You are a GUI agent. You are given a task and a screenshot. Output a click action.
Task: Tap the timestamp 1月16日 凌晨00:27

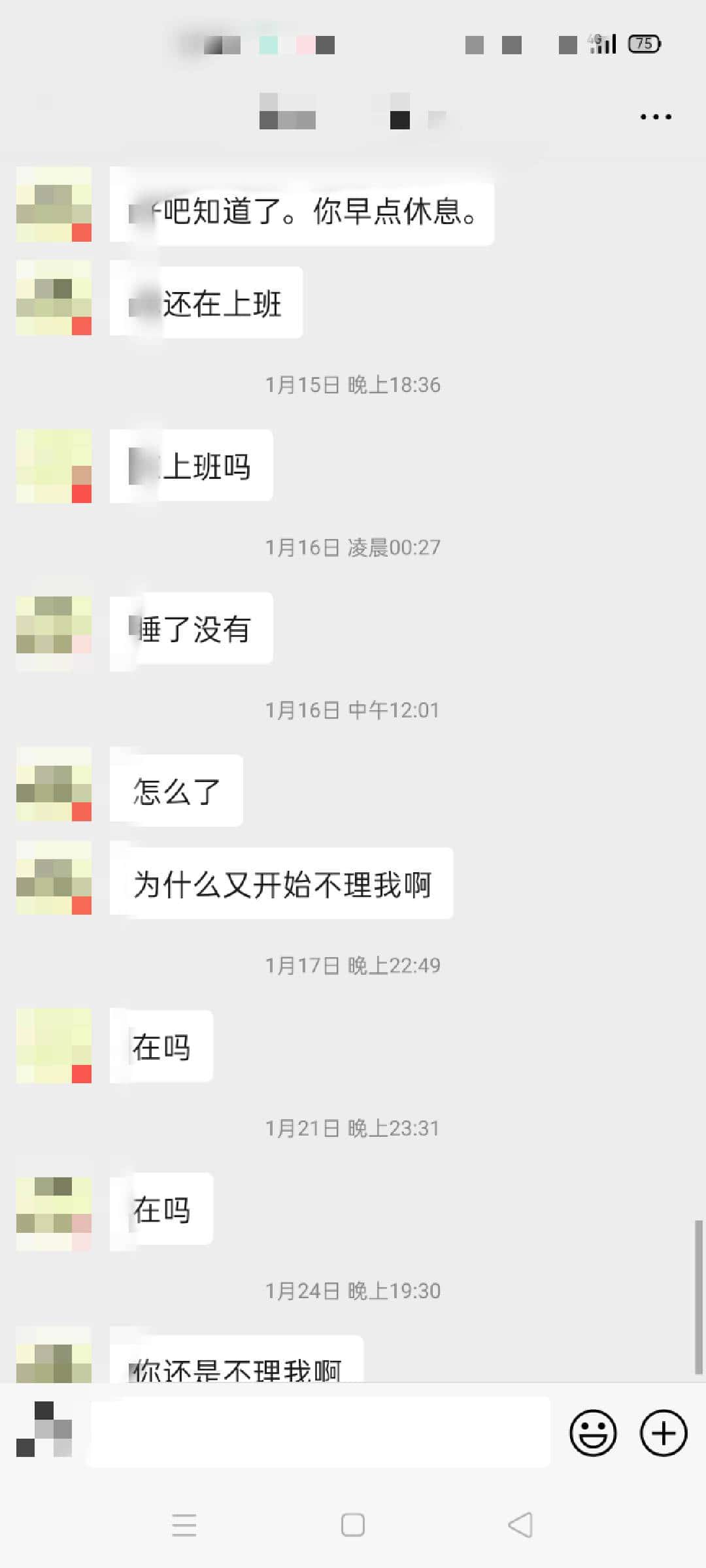[x=353, y=547]
